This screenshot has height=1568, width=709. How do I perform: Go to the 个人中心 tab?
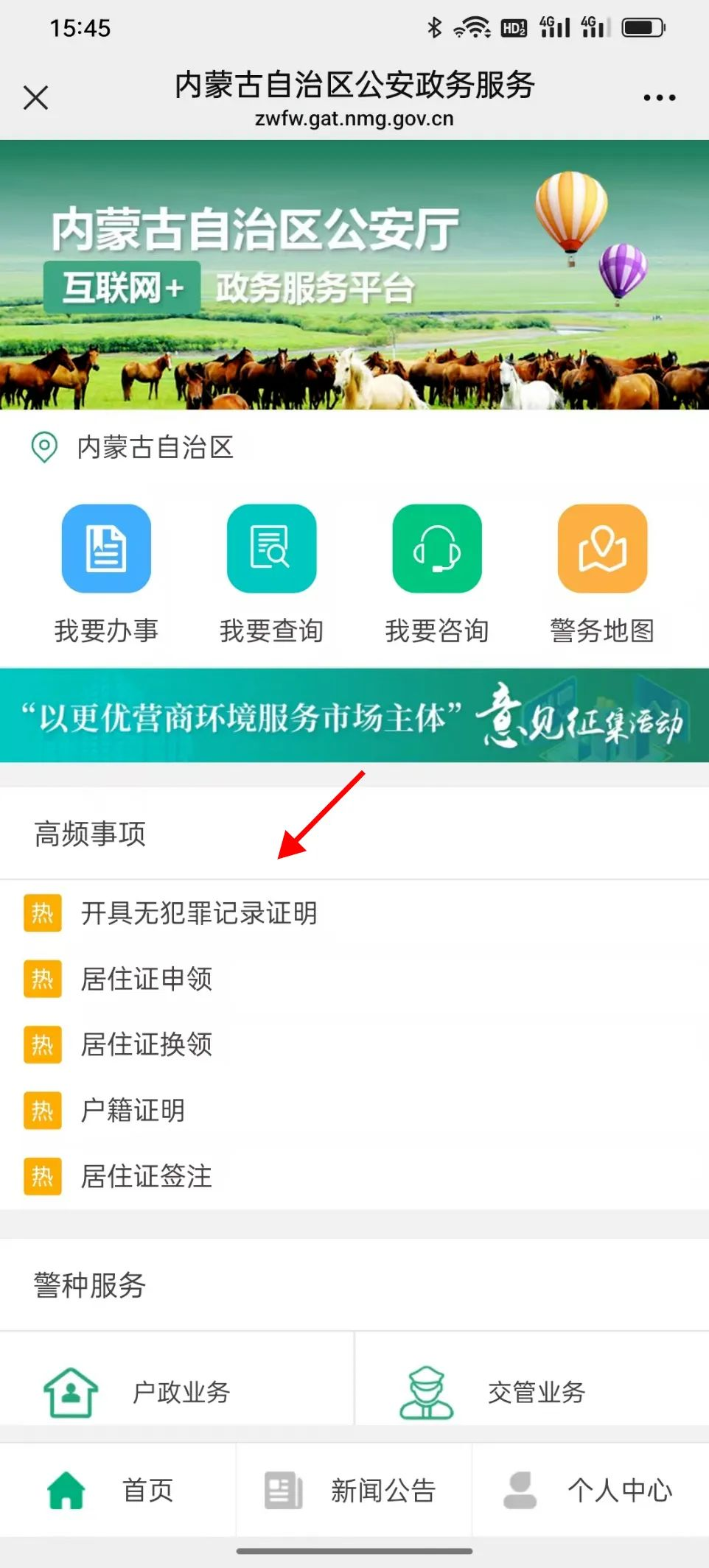(590, 1490)
